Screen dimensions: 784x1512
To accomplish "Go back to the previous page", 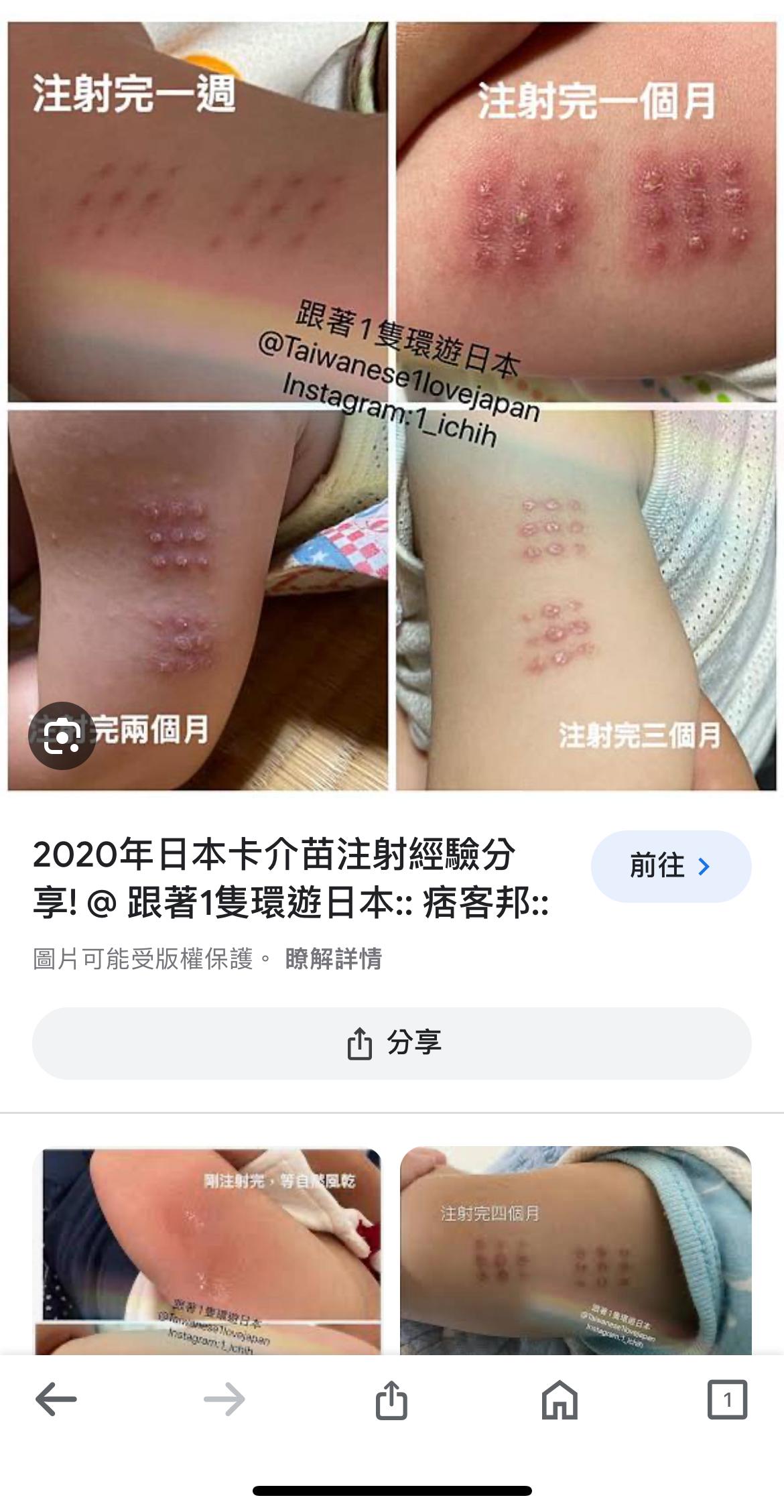I will (x=56, y=1399).
